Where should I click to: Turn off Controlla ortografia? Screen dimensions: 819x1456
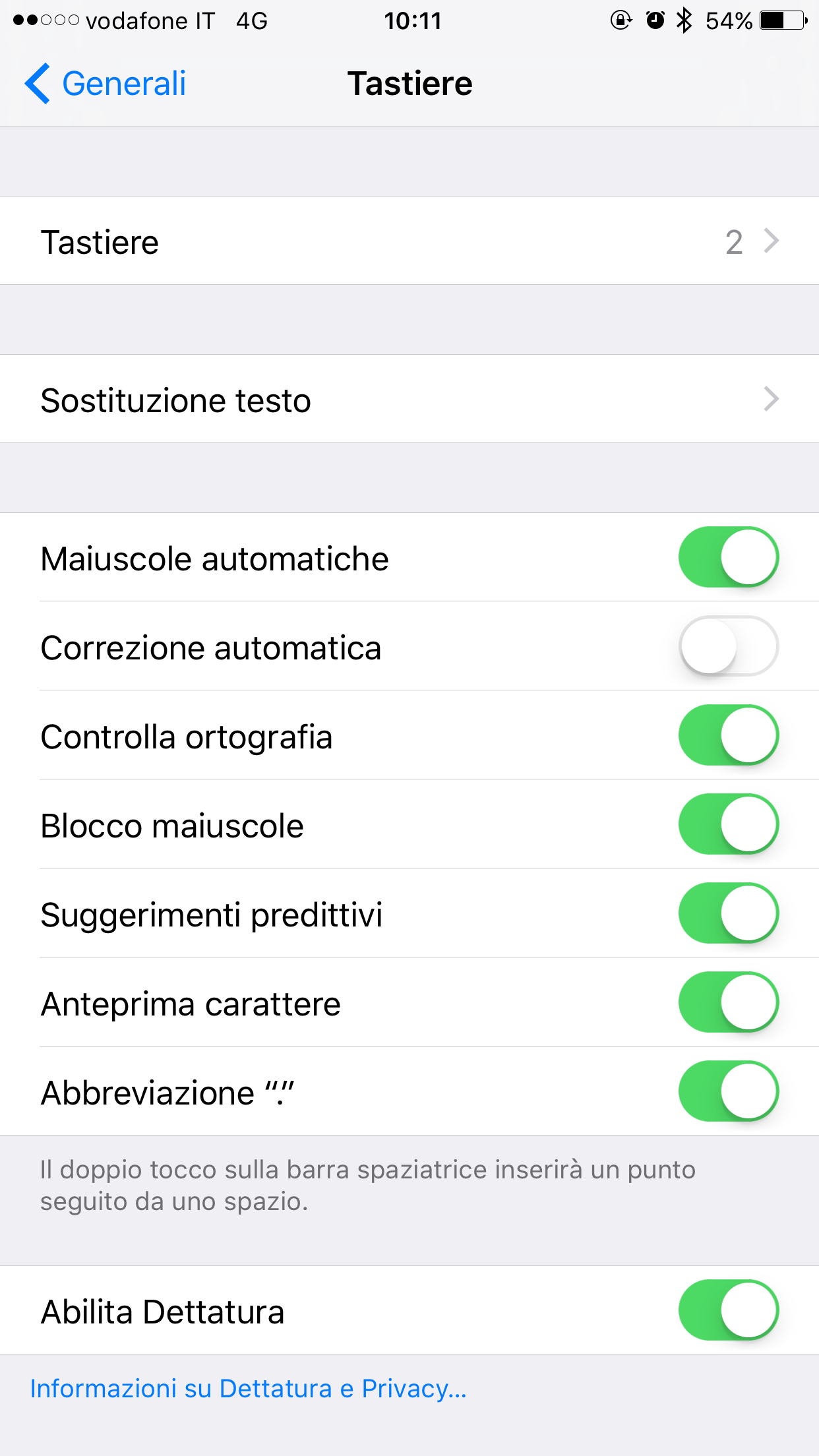pos(728,735)
